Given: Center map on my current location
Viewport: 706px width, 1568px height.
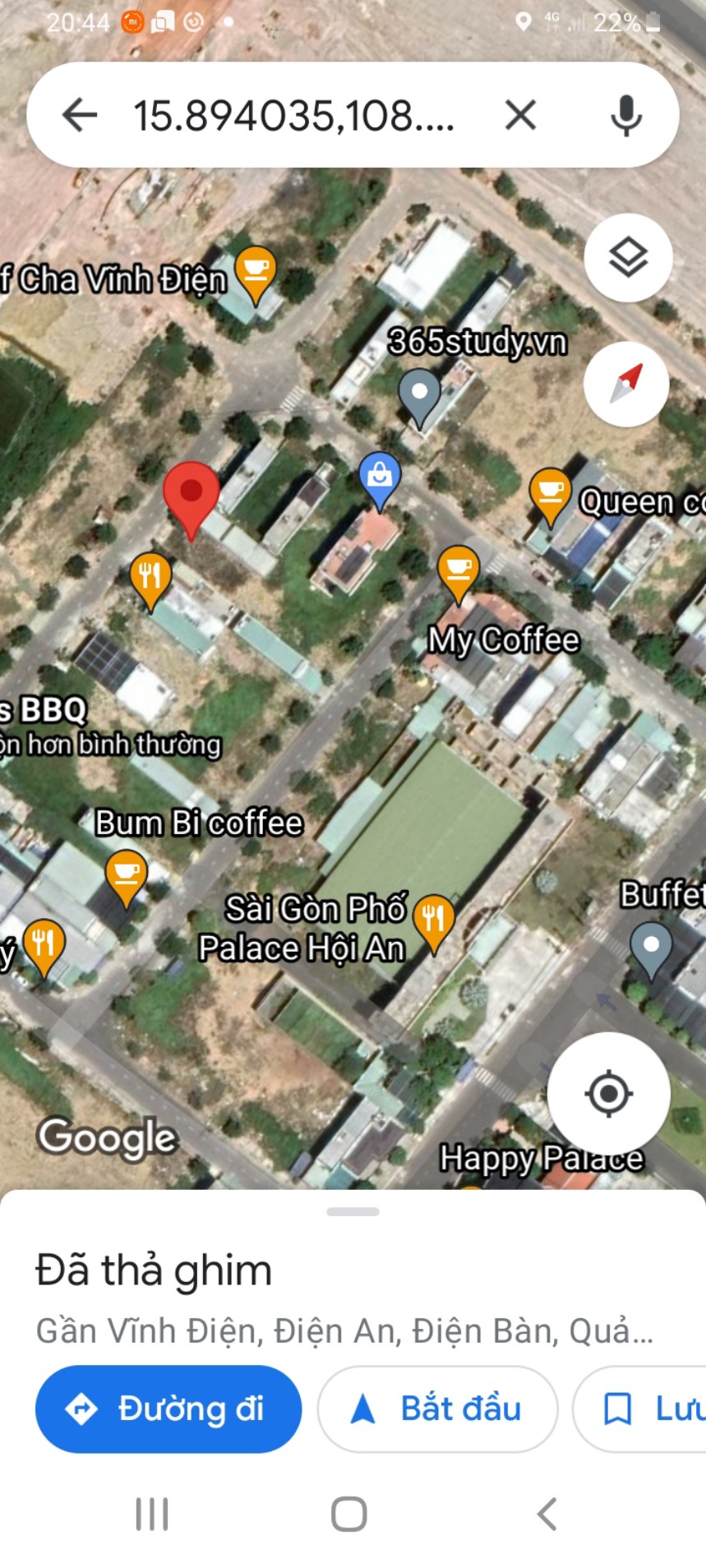Looking at the screenshot, I should pos(609,1094).
